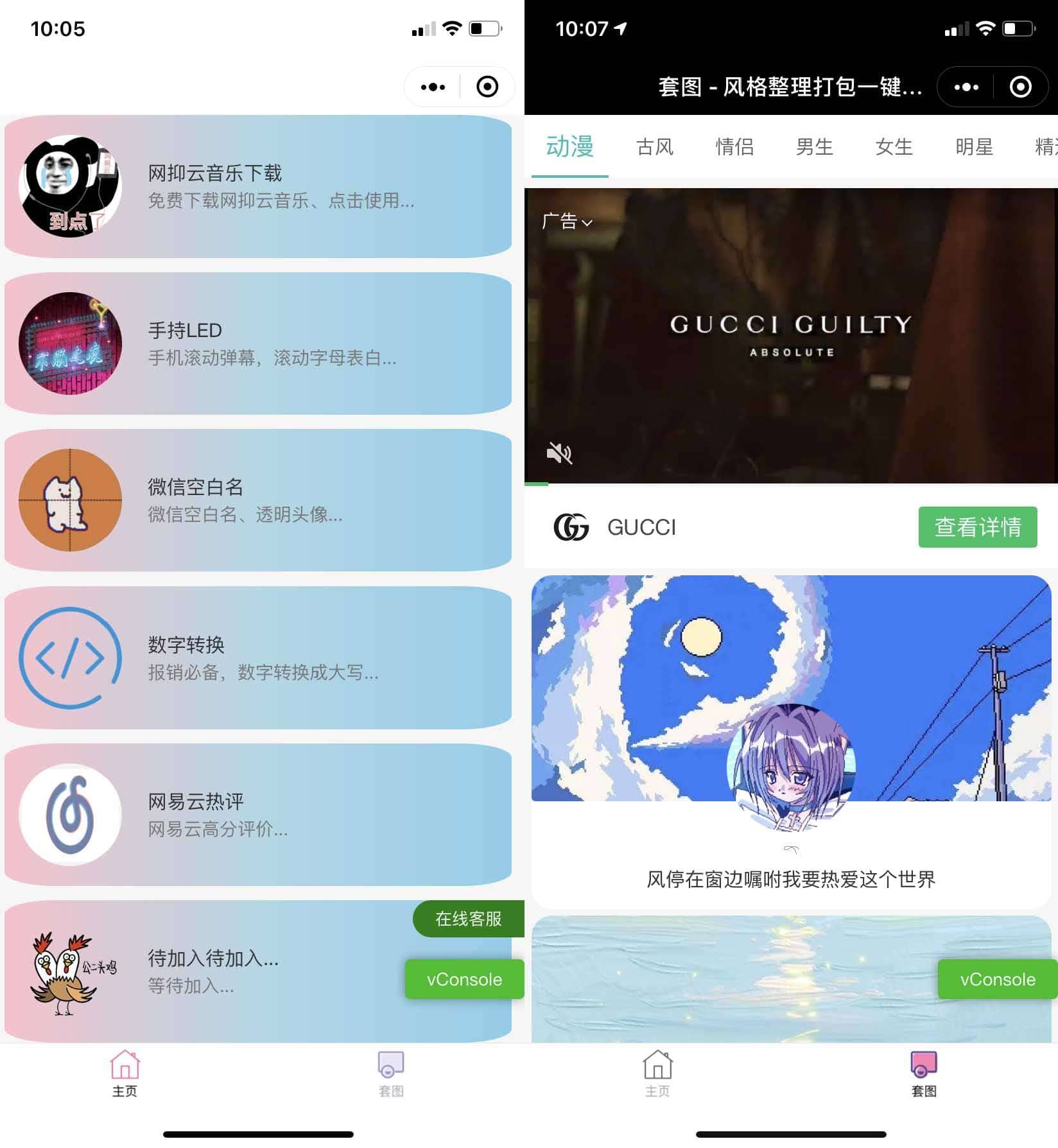This screenshot has height=1148, width=1058.
Task: Open the 女生 tab
Action: pyautogui.click(x=894, y=147)
